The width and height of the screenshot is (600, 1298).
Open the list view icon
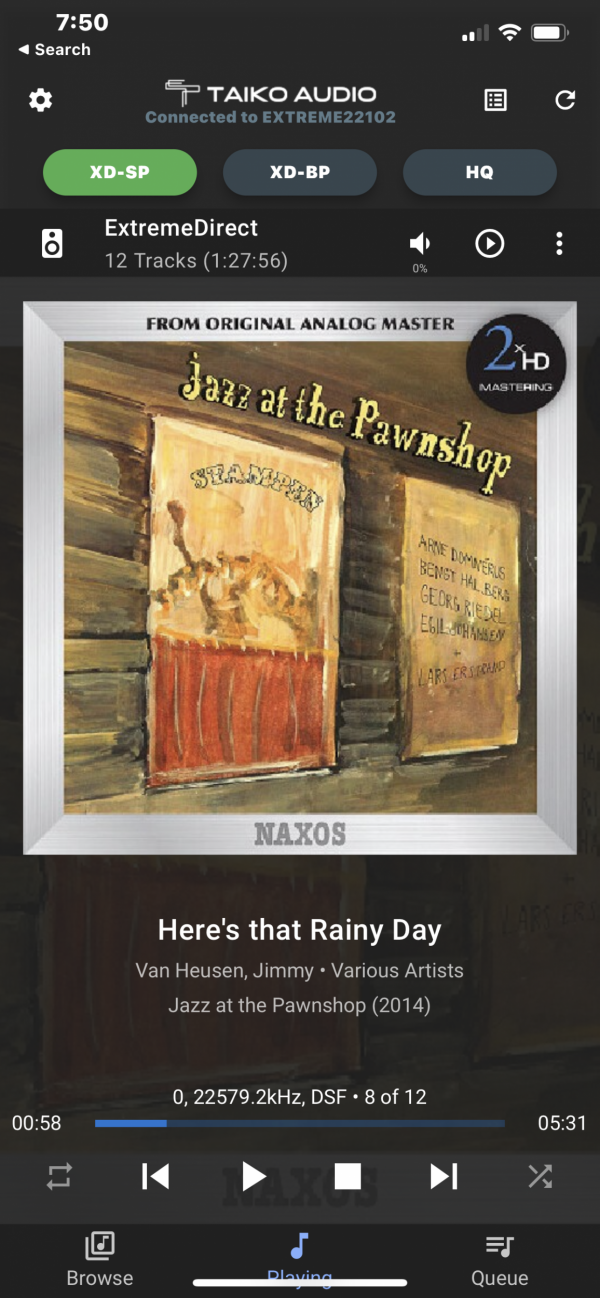point(495,100)
